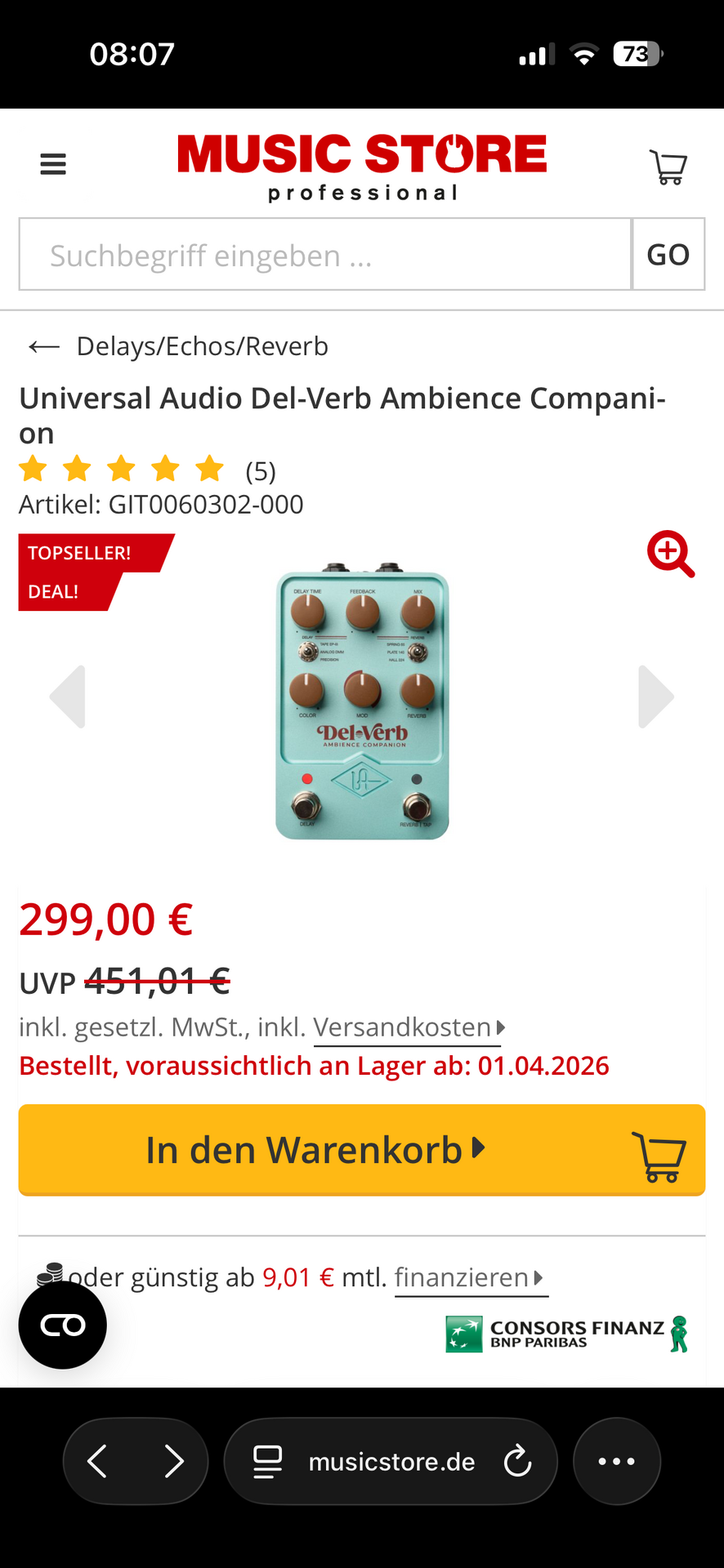The width and height of the screenshot is (724, 1568).
Task: Go back in the browser toolbar
Action: pyautogui.click(x=97, y=1461)
